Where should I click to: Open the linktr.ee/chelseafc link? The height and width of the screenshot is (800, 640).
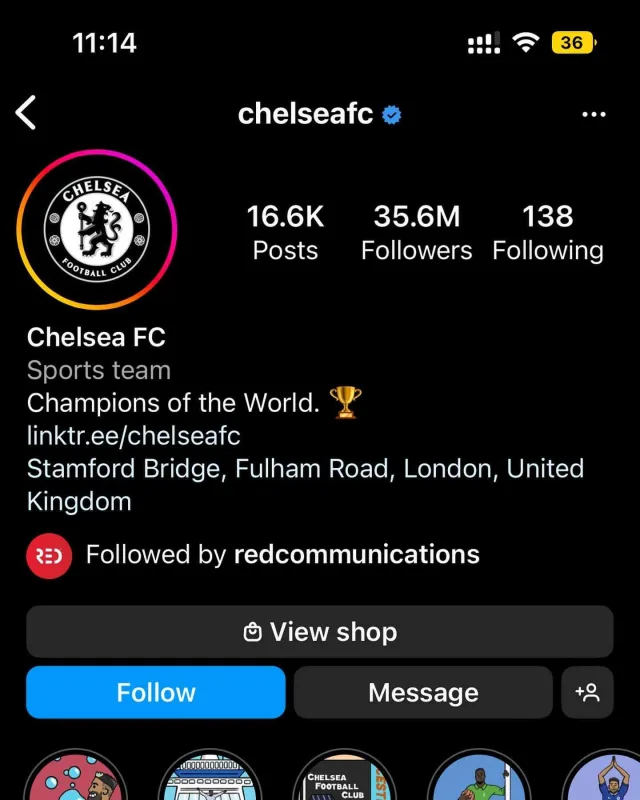[x=133, y=436]
